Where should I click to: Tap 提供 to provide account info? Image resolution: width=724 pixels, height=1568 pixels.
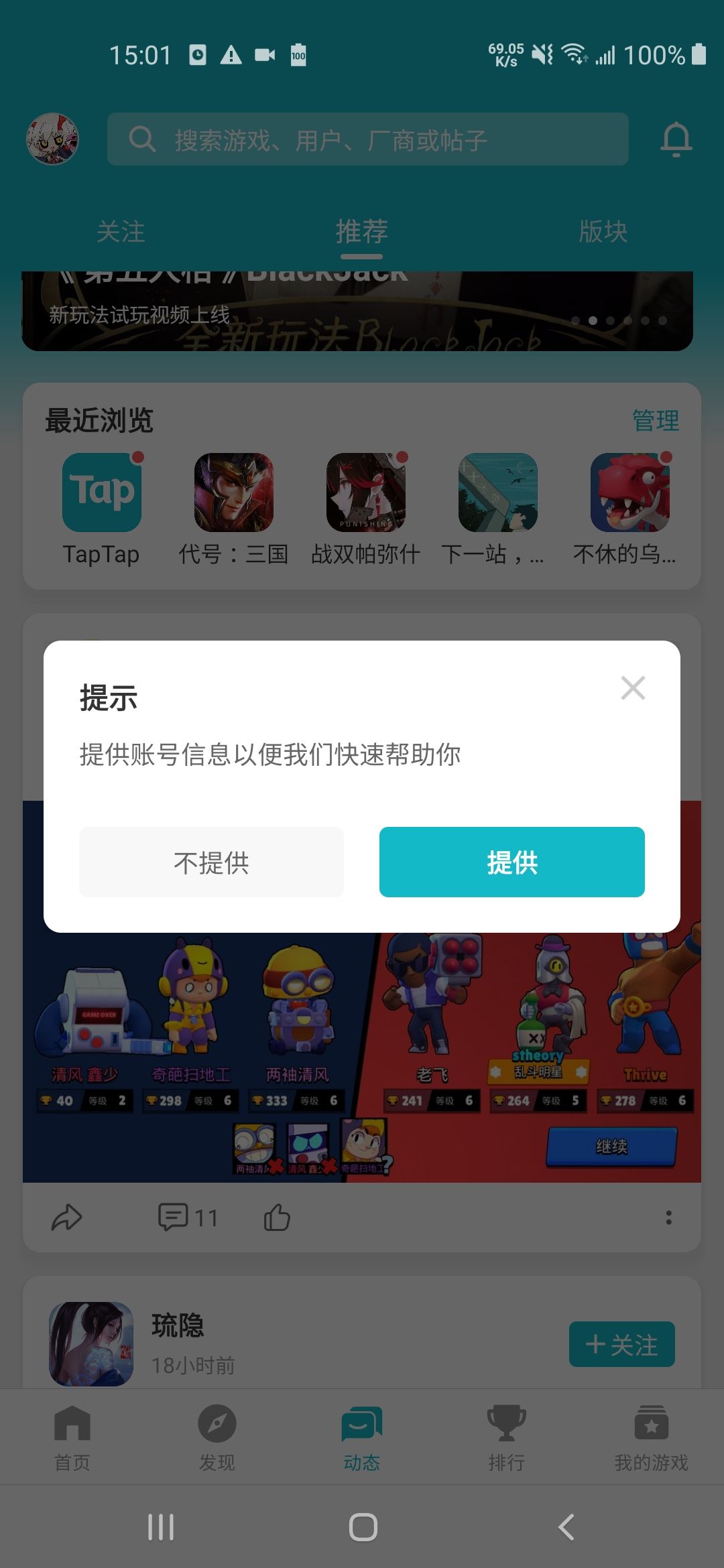[x=513, y=862]
